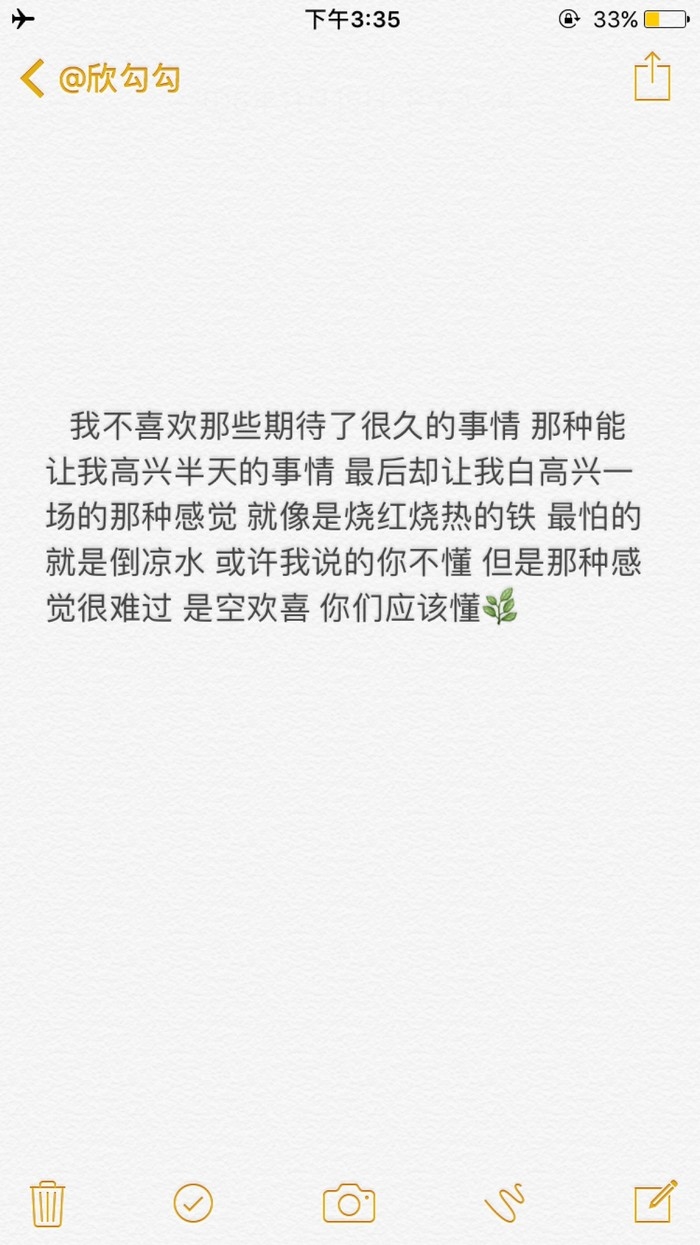Compose a new note
Viewport: 700px width, 1245px height.
(x=656, y=1203)
